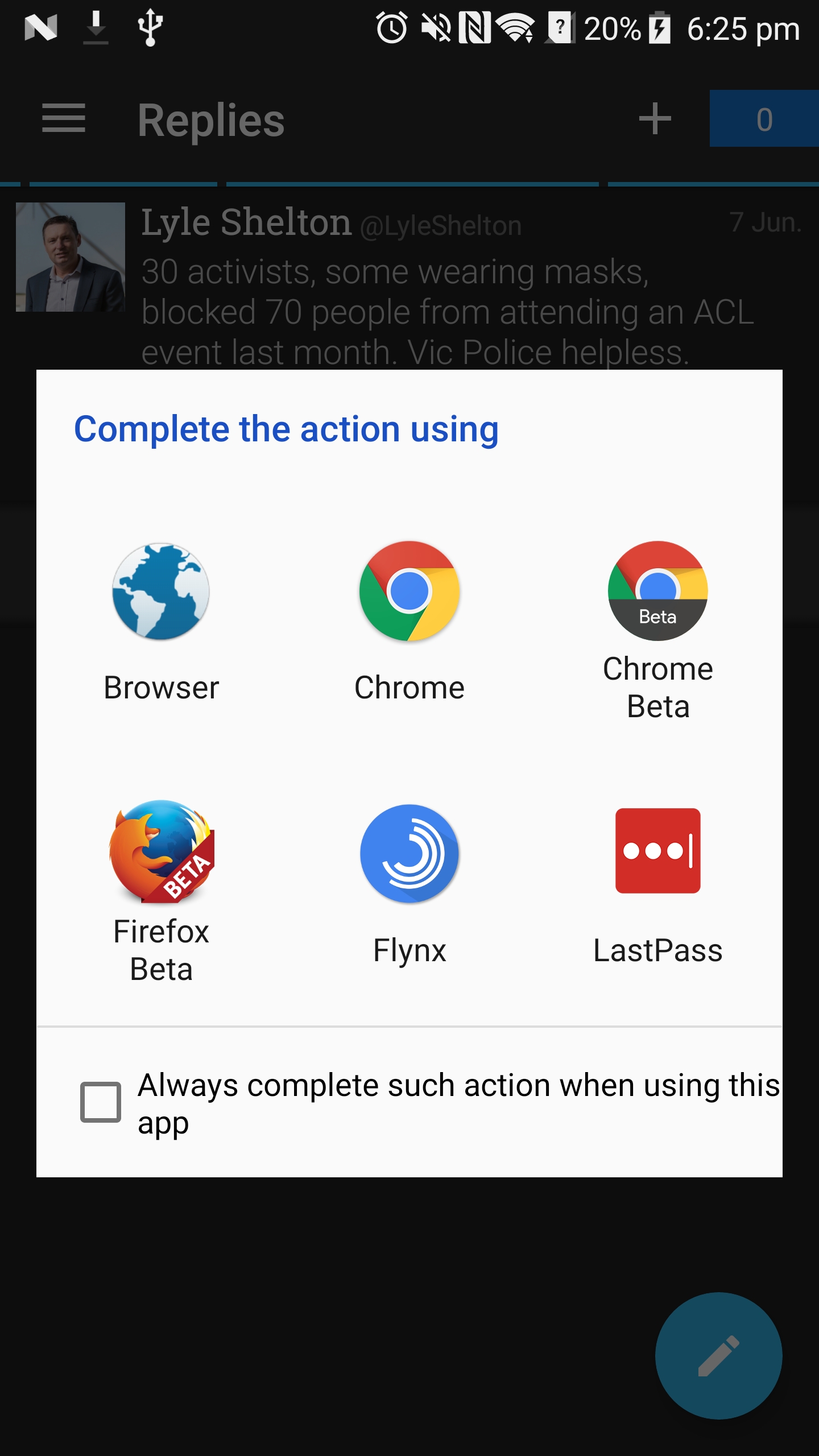The width and height of the screenshot is (819, 1456).
Task: Select LastPass in the chooser dialog
Action: coord(658,884)
